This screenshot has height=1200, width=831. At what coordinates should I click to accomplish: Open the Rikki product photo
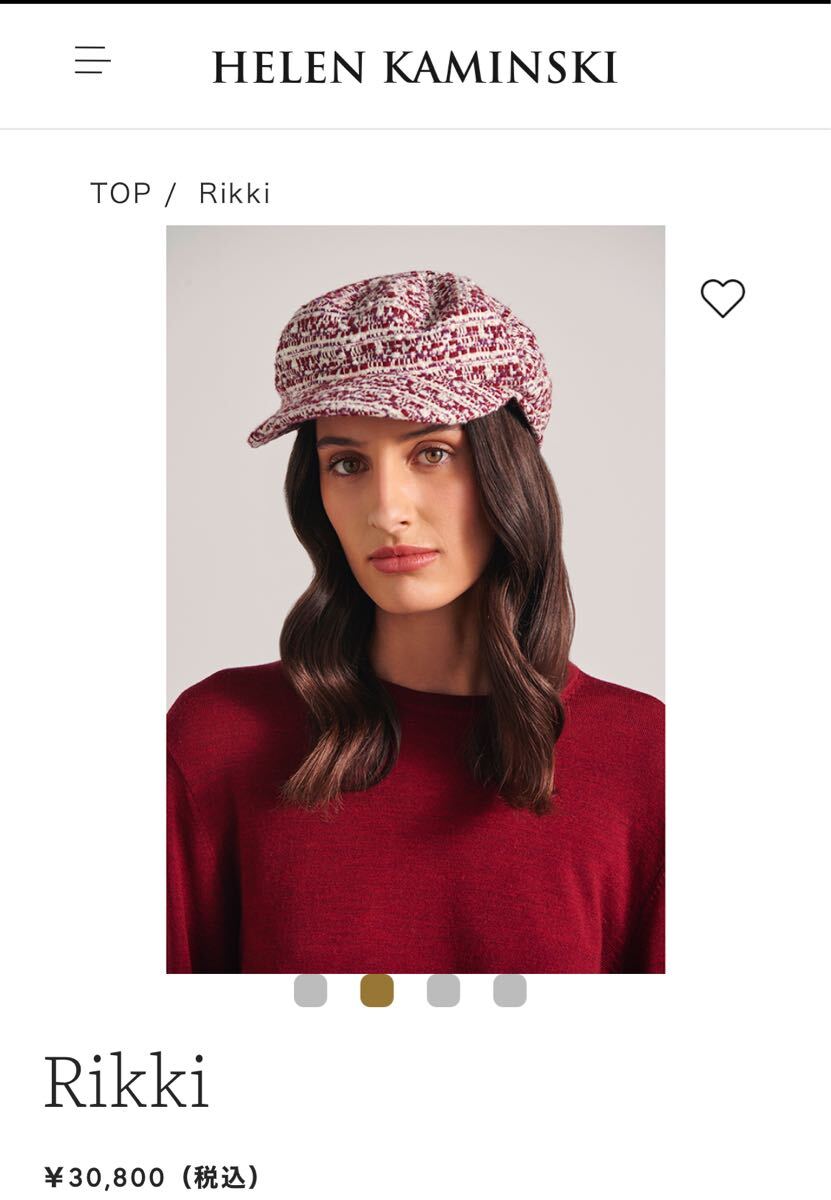click(415, 598)
